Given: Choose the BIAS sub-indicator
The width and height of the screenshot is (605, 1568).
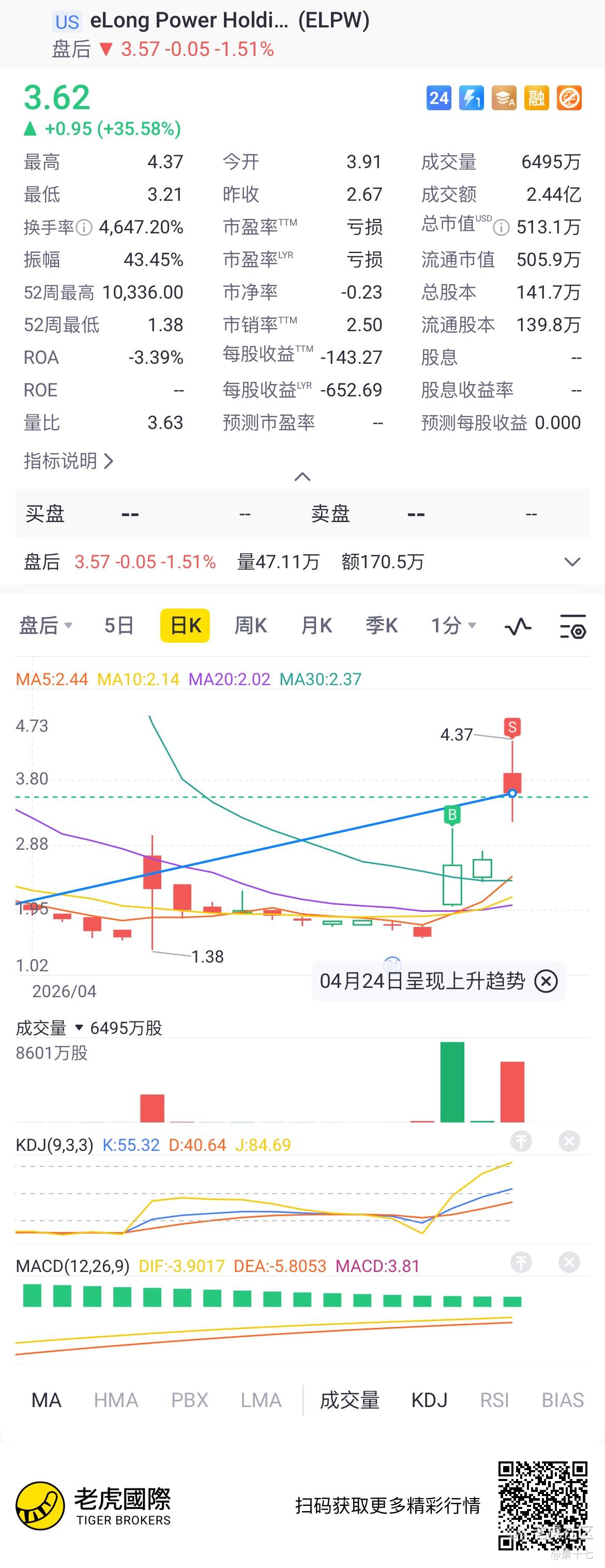Looking at the screenshot, I should click(x=563, y=1400).
